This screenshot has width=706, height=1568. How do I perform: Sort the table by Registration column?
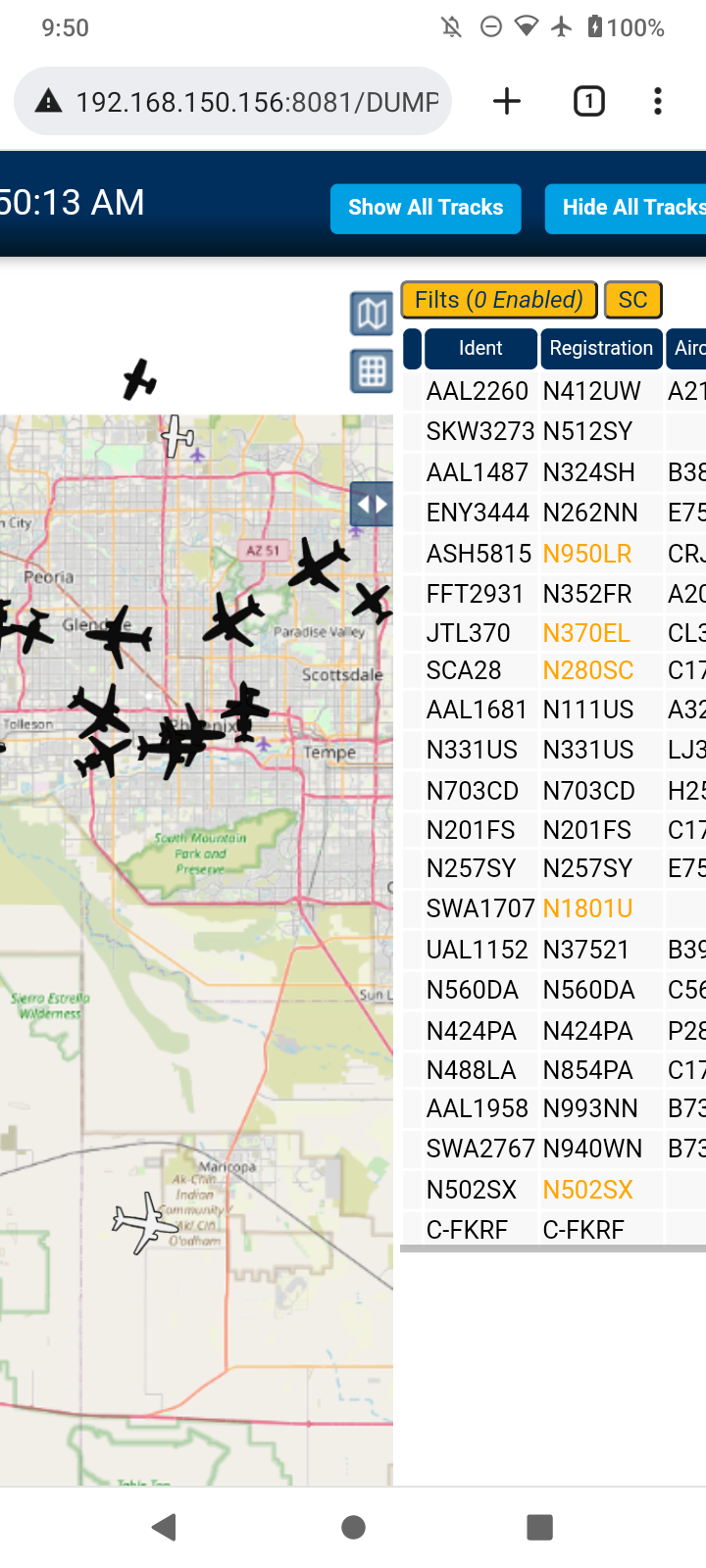[601, 349]
